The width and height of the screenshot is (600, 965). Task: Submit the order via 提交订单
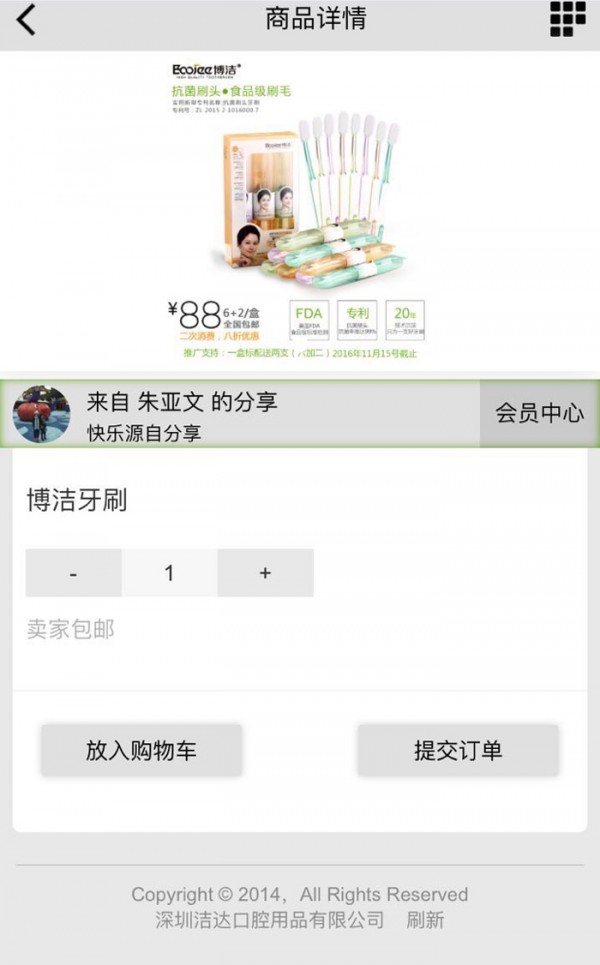(x=458, y=751)
